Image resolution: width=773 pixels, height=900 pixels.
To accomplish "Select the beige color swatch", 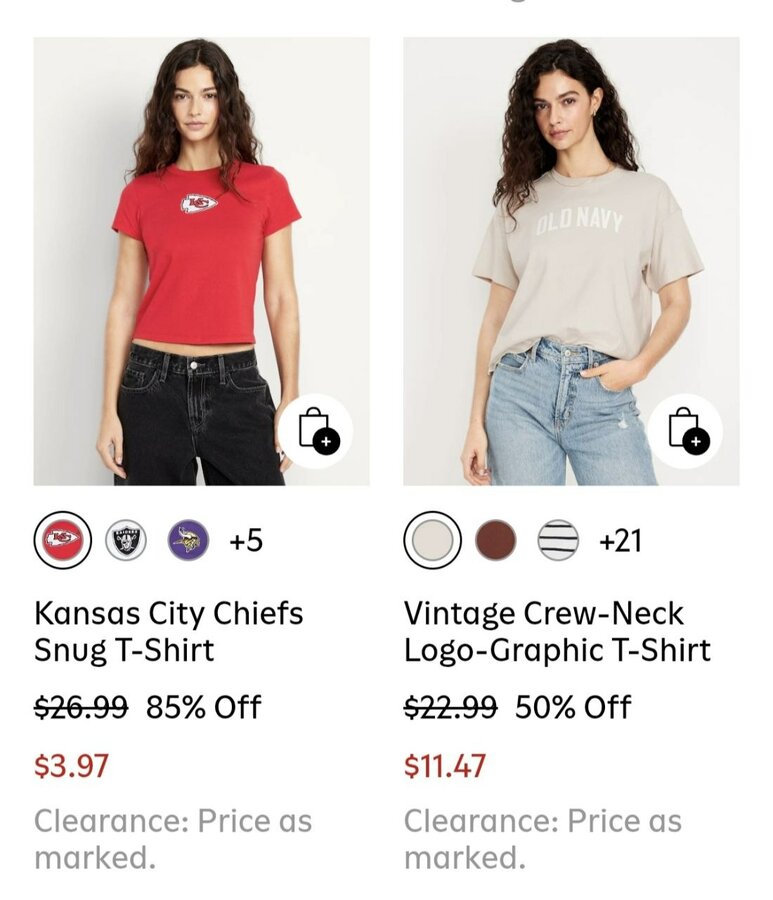I will (433, 541).
